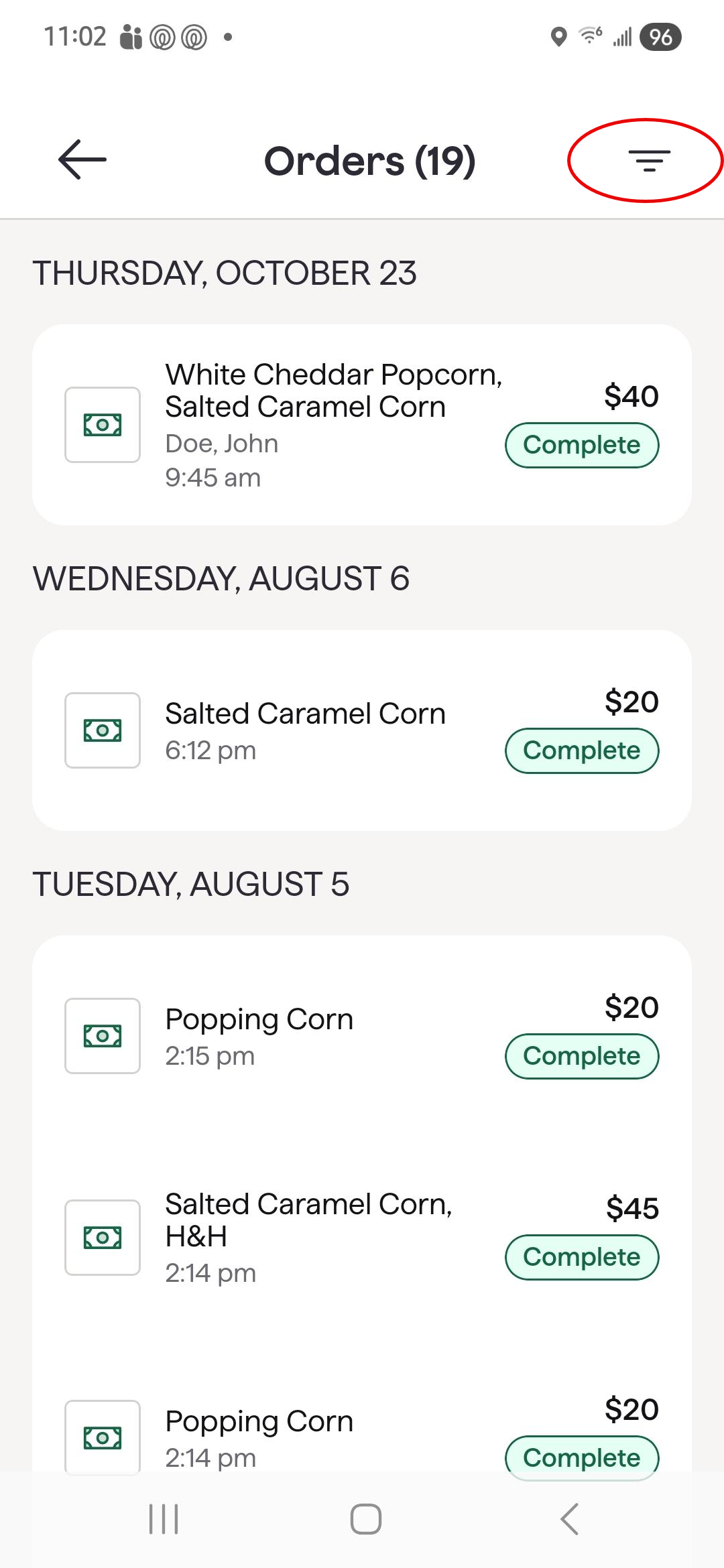Screen dimensions: 724x1568
Task: Open the 2:15 pm Popping Corn order
Action: click(362, 1036)
